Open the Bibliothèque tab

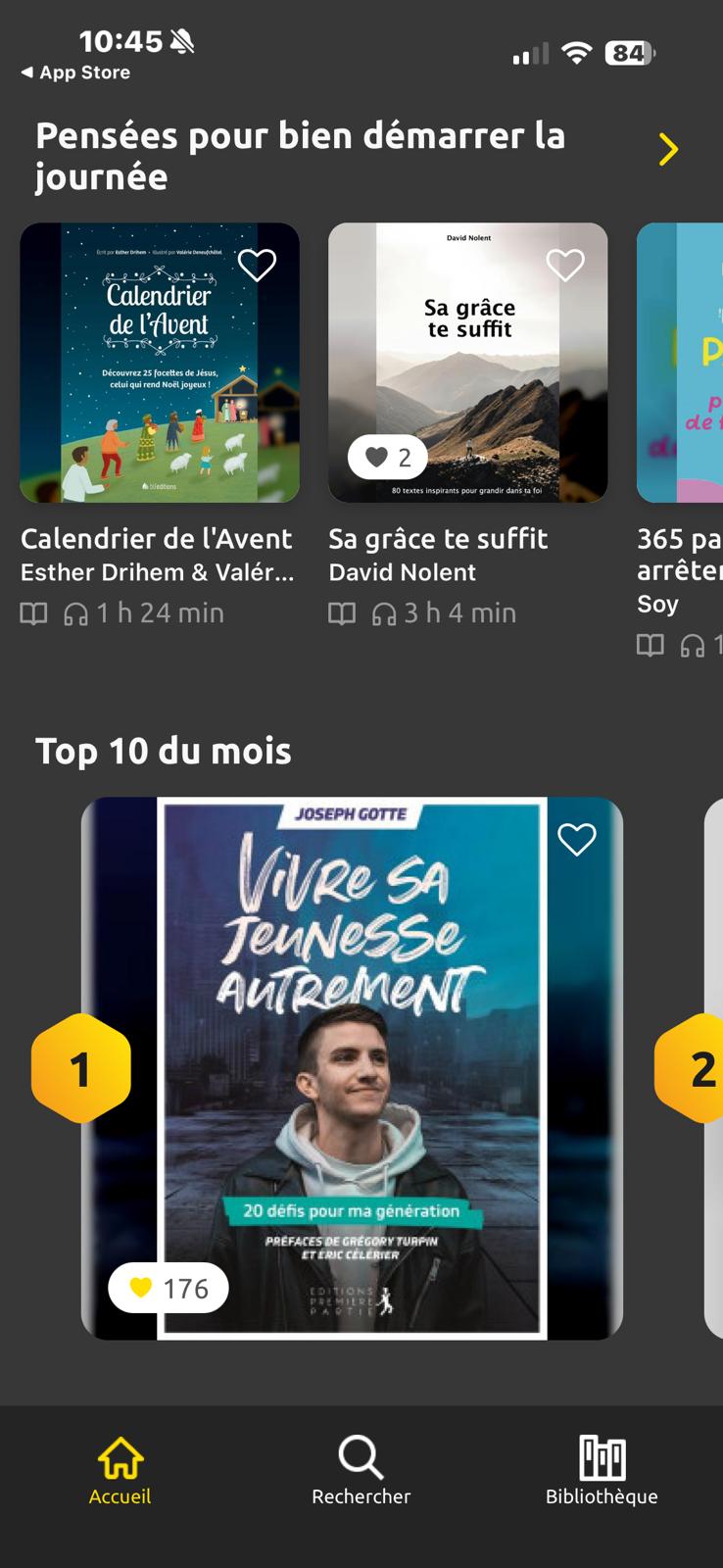[x=602, y=1470]
